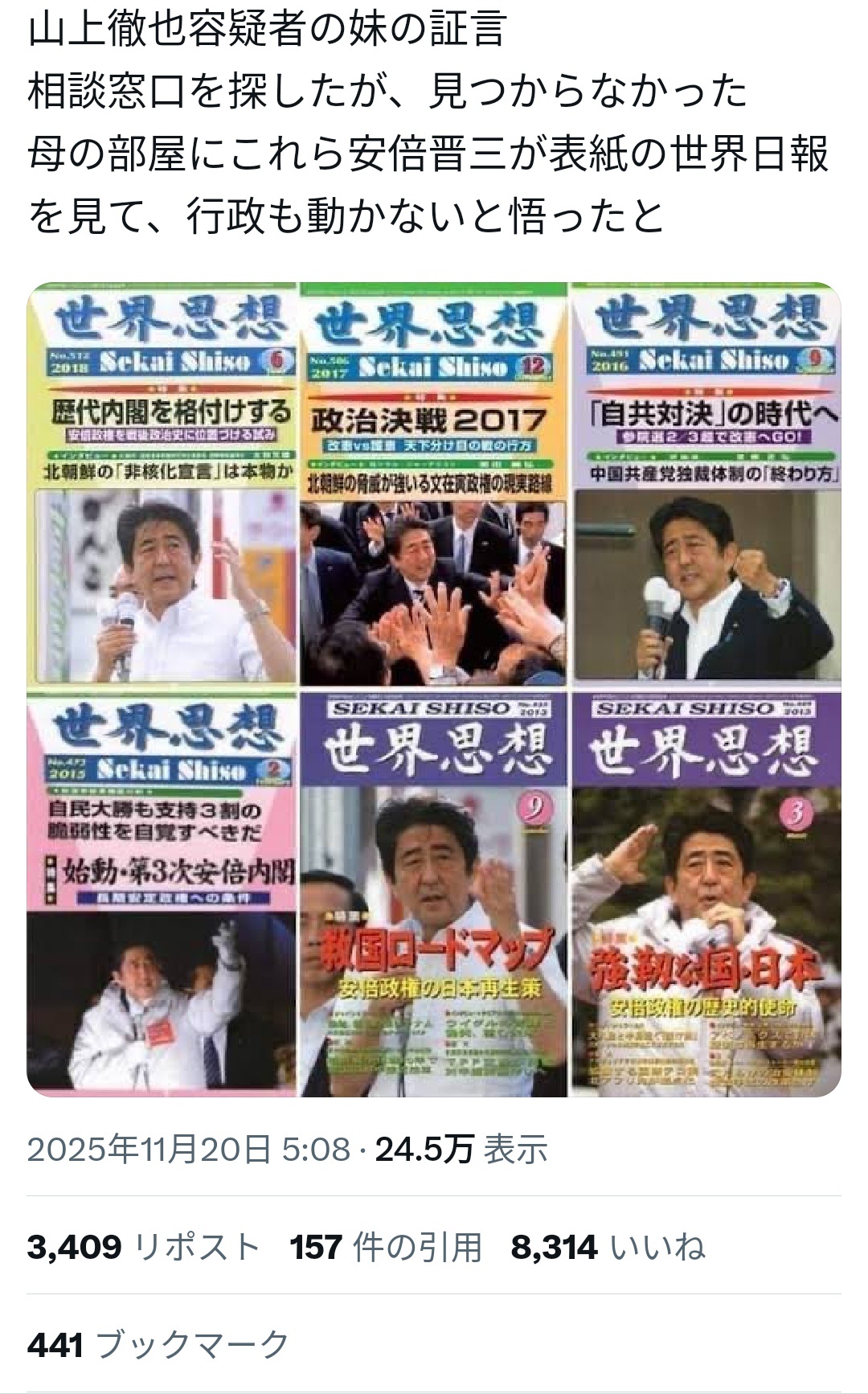View the list of 3,409 reposts
The image size is (868, 1394).
tap(143, 1247)
